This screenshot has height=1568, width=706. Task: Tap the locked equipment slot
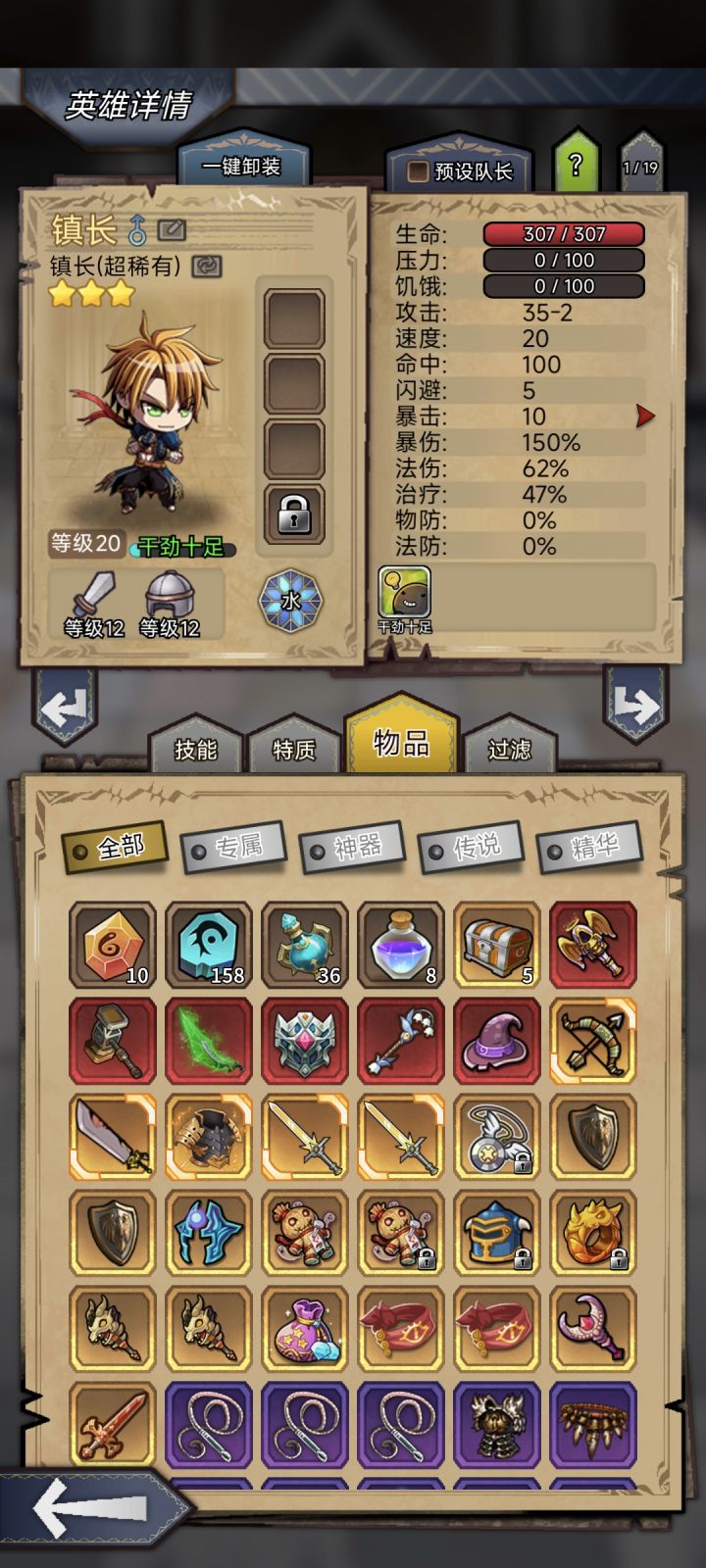click(294, 514)
